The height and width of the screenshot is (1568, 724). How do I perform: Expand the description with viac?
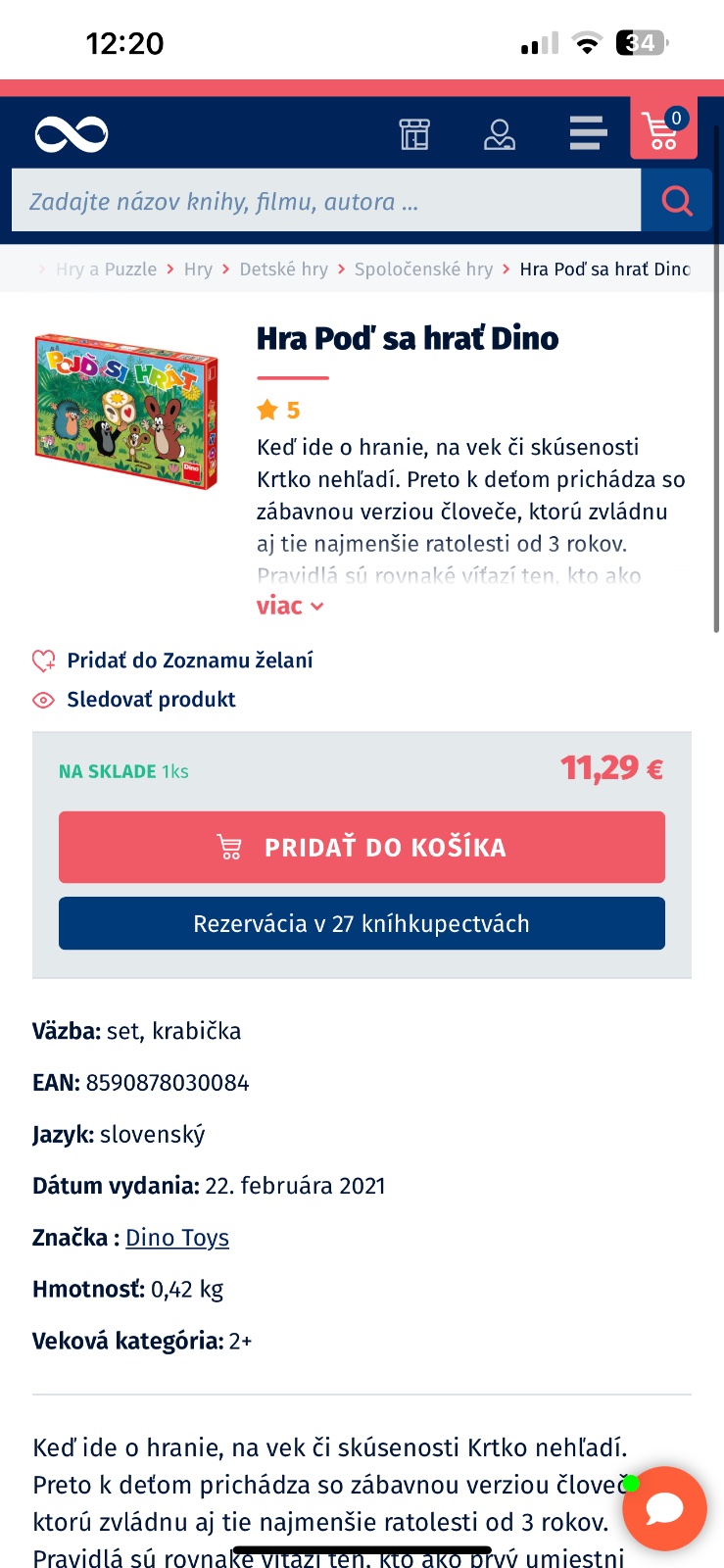[289, 606]
